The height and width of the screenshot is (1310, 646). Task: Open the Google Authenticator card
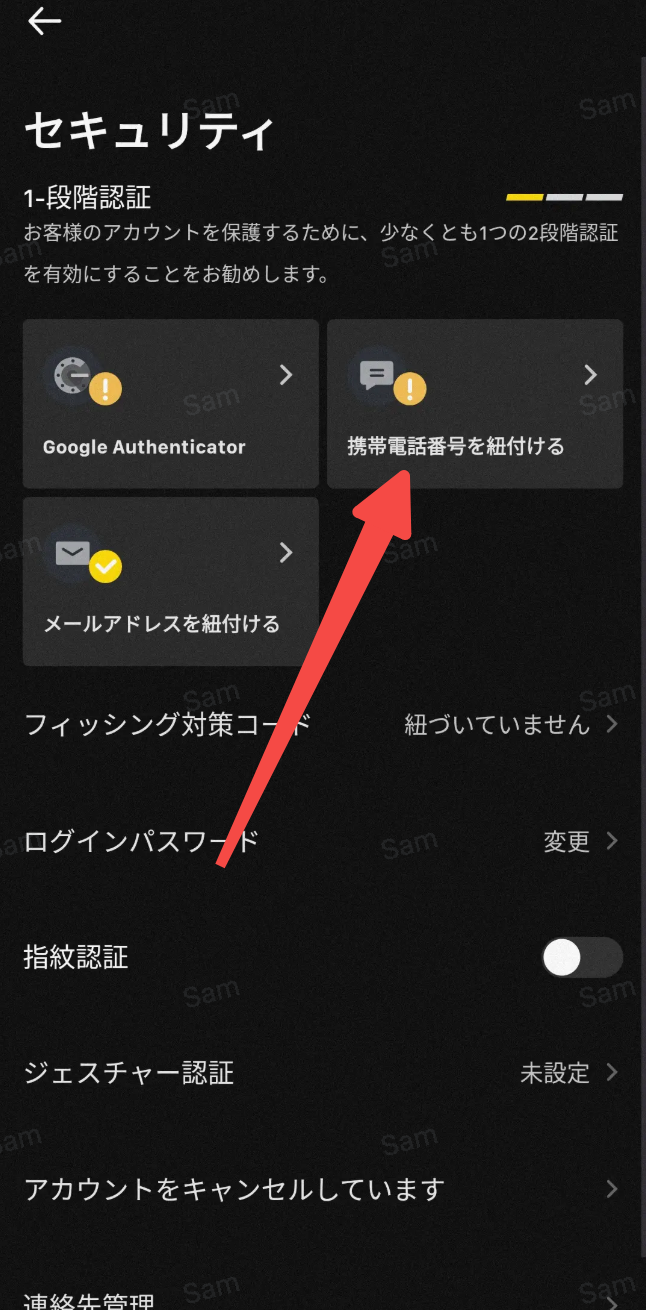coord(170,403)
